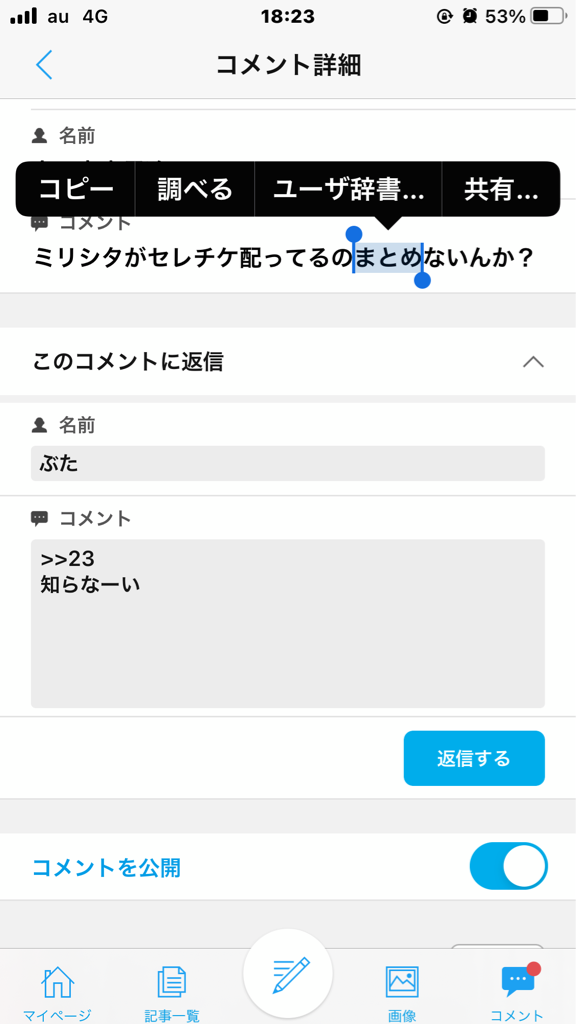Screen dimensions: 576x1024
Task: Open the マイページ tab
Action: pyautogui.click(x=57, y=993)
